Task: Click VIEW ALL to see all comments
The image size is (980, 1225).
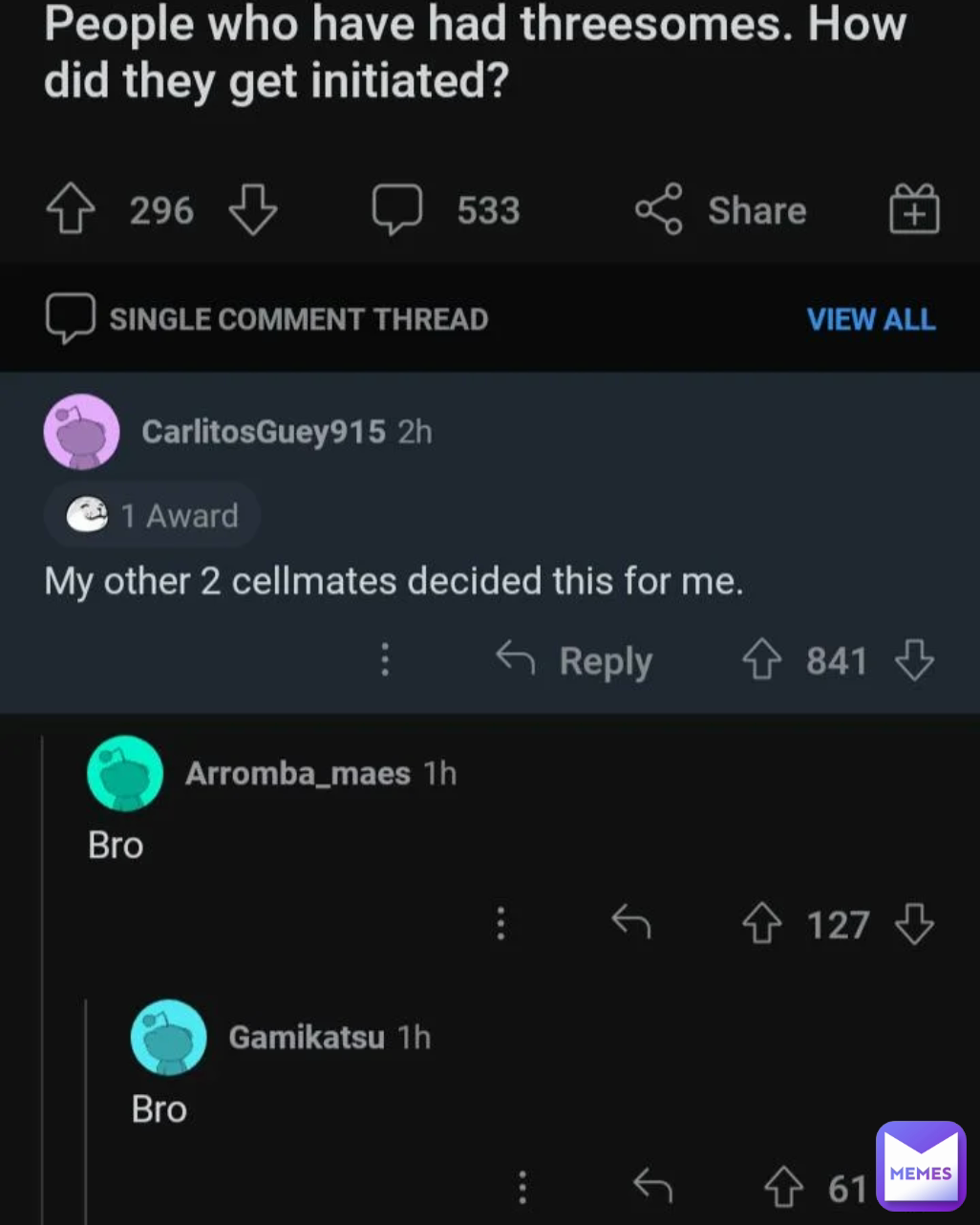Action: tap(870, 319)
